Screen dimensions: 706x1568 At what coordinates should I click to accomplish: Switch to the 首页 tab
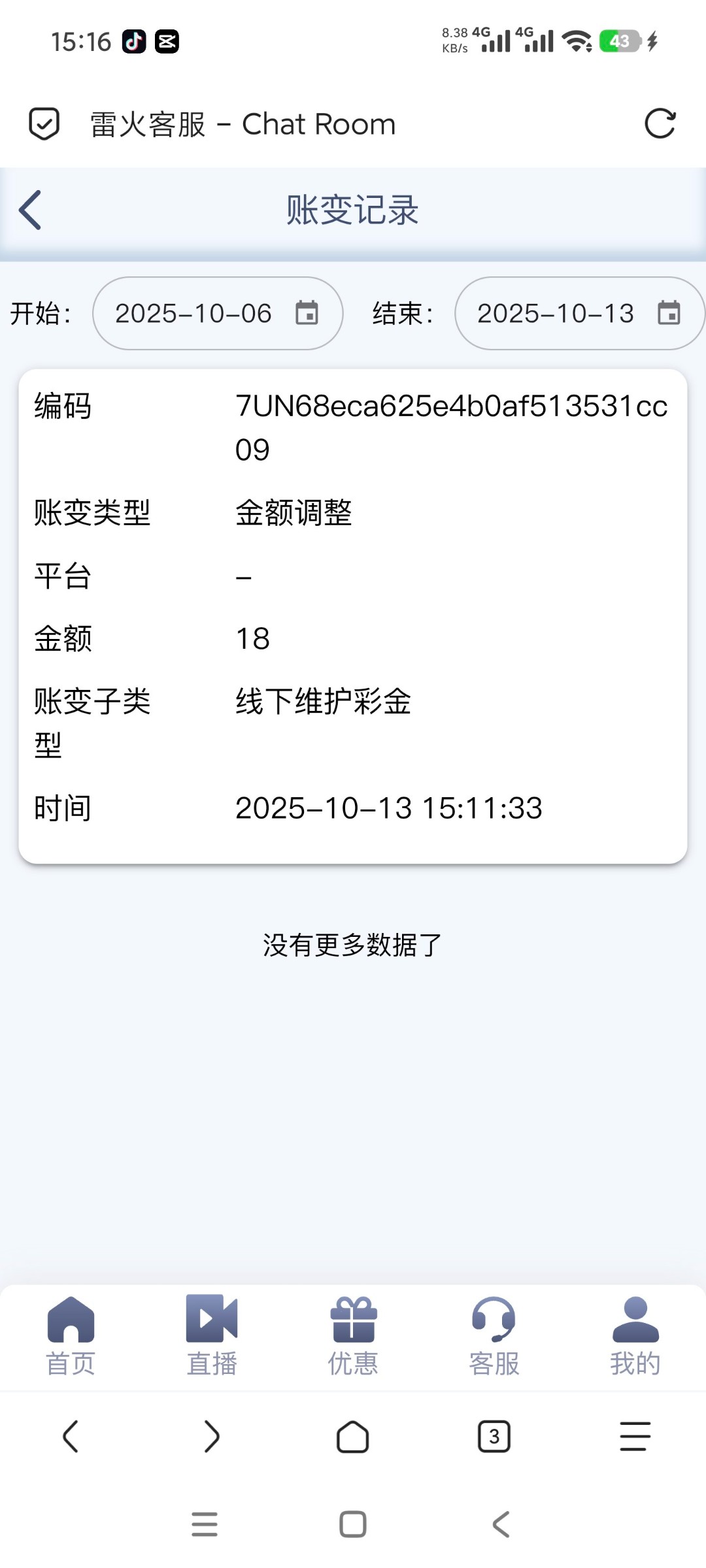pos(71,1336)
